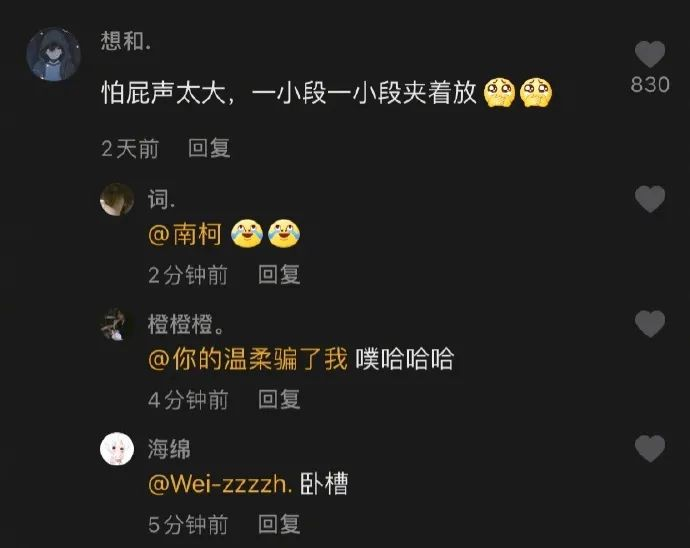Viewport: 690px width, 548px height.
Task: View 词.'s profile avatar
Action: [x=118, y=200]
